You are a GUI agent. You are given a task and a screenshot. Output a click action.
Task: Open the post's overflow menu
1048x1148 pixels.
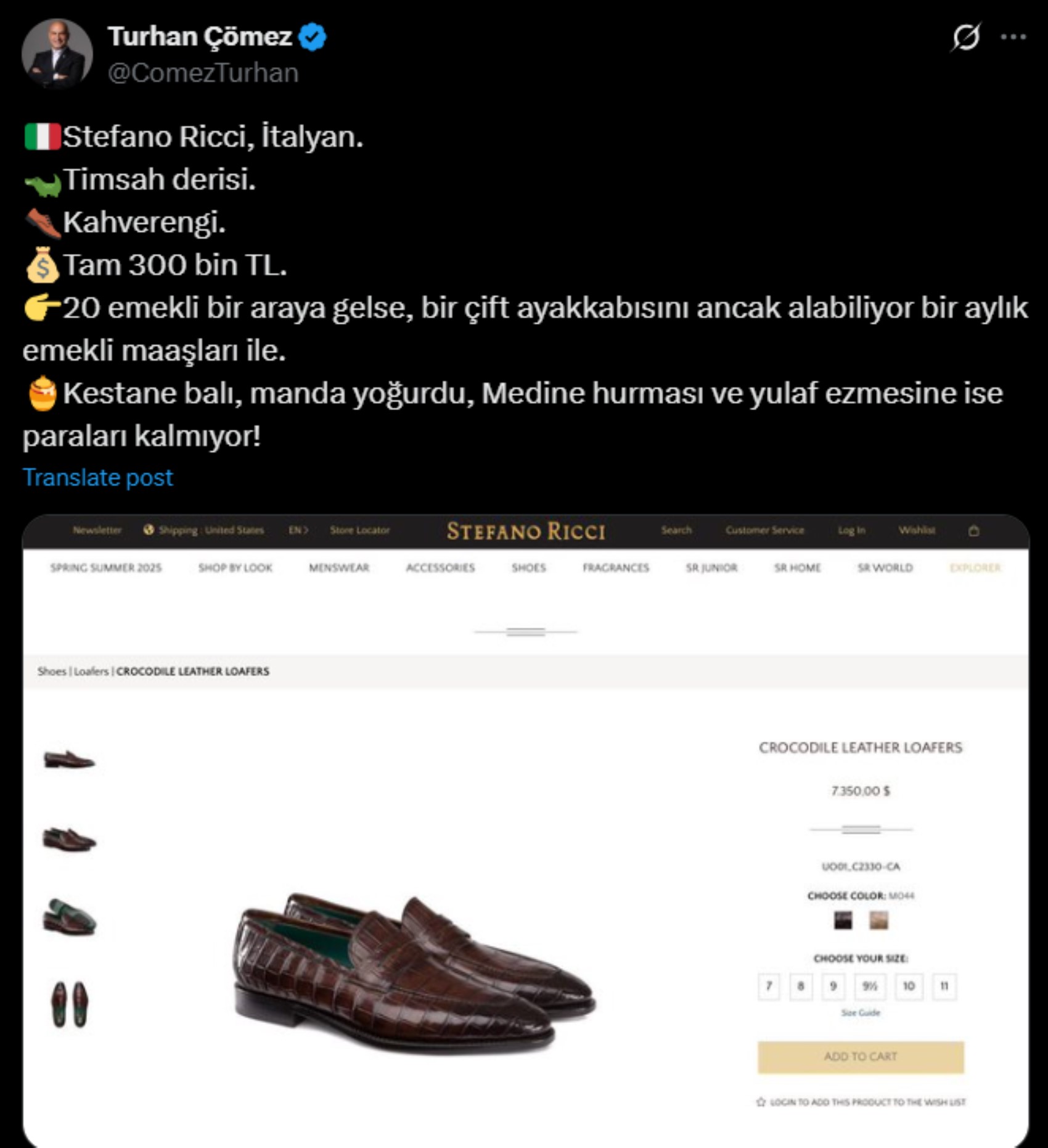click(x=1013, y=37)
